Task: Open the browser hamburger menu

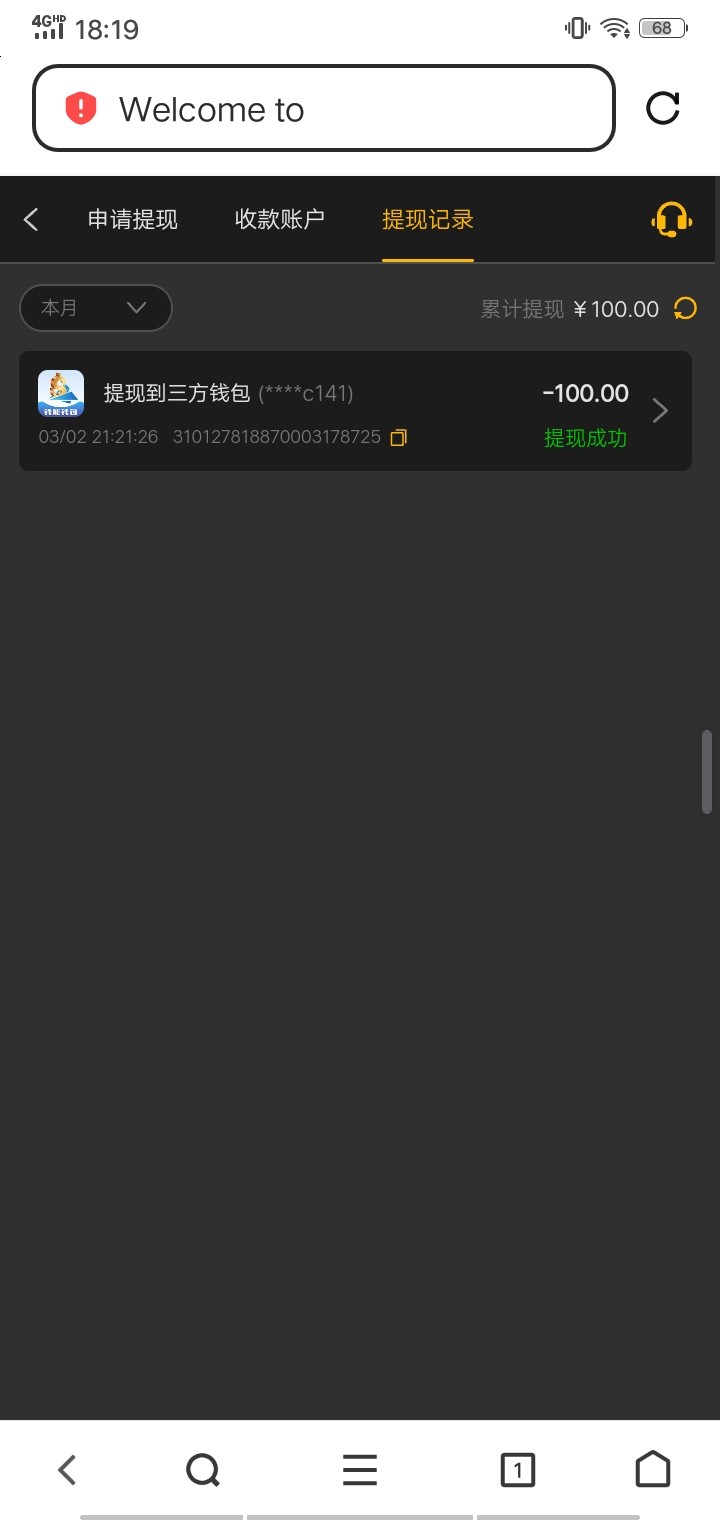Action: click(x=360, y=1469)
